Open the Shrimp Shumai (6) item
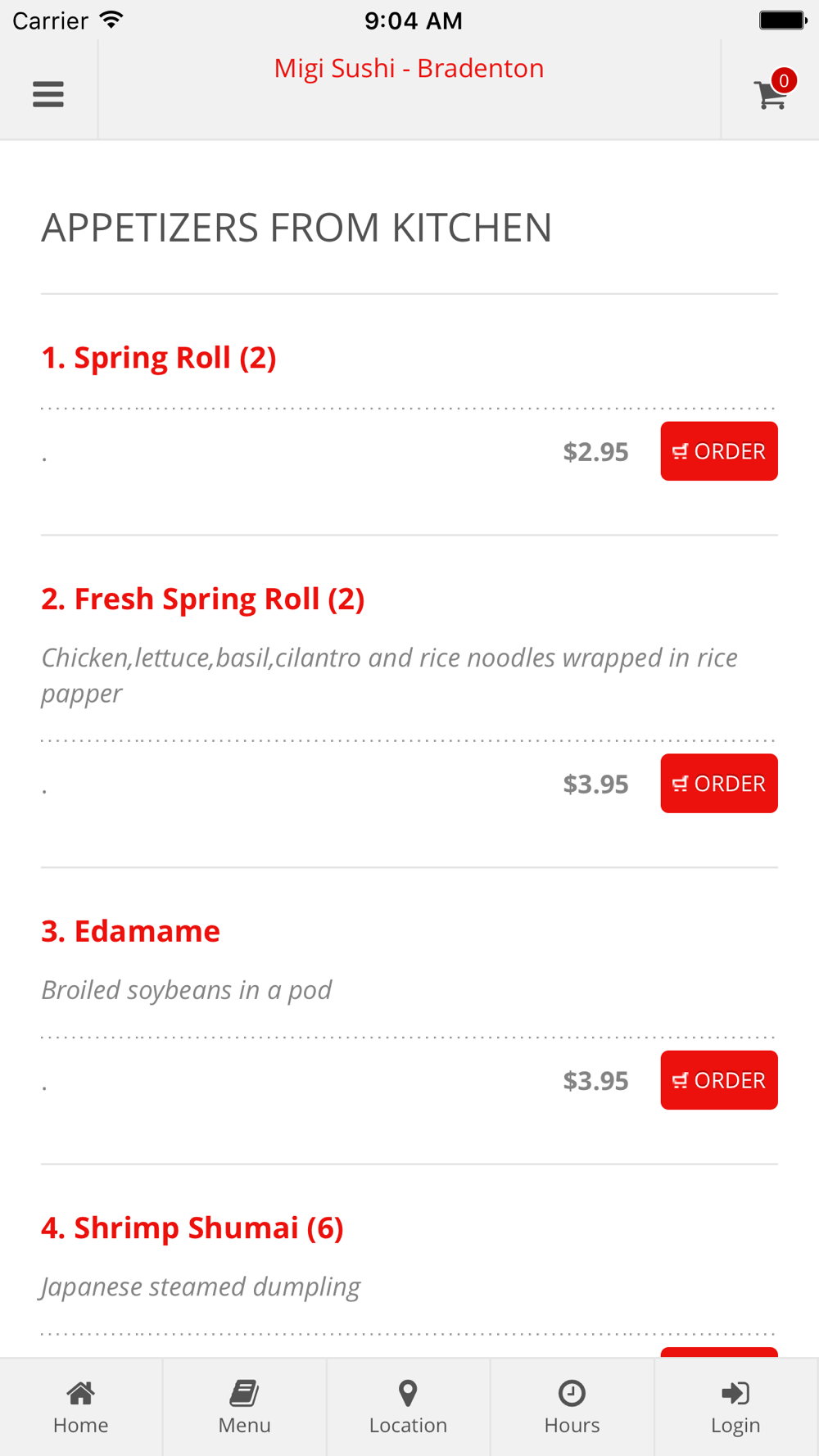Viewport: 819px width, 1456px height. tap(192, 1228)
